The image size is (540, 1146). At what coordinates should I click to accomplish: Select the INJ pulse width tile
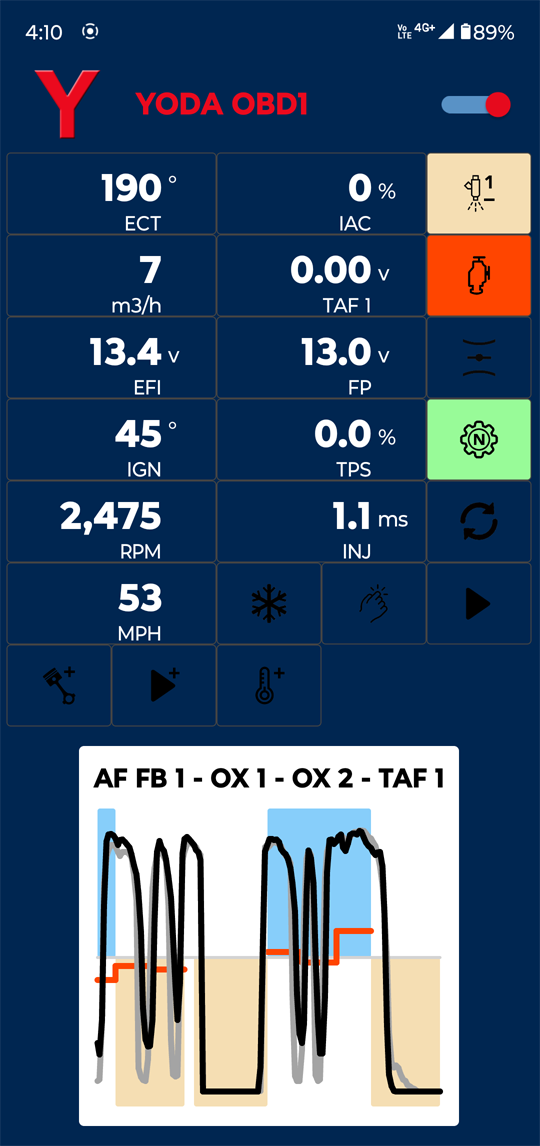coord(322,521)
